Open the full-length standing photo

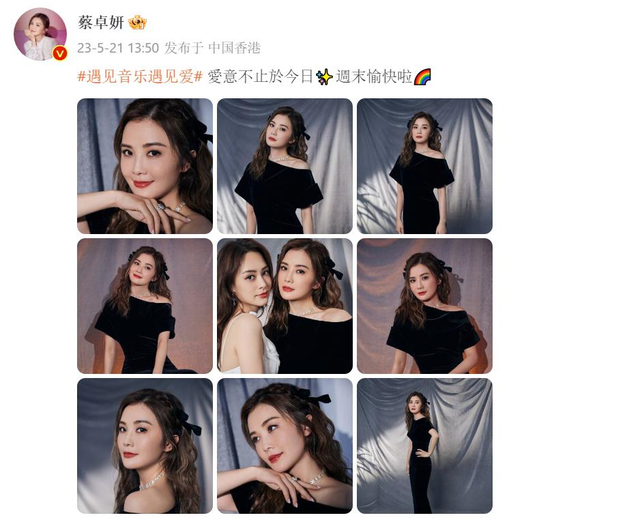click(425, 446)
